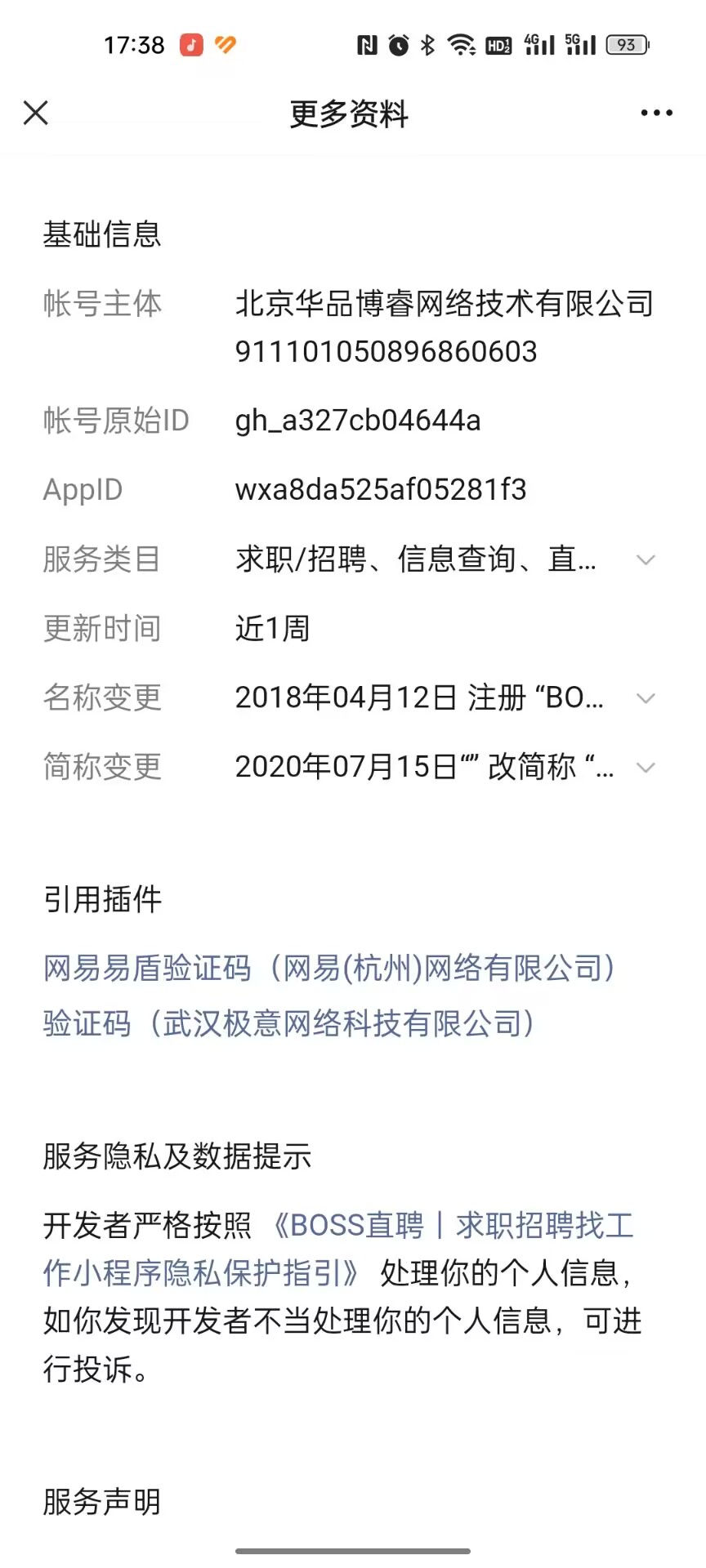Open the three-dot overflow menu

(x=657, y=113)
